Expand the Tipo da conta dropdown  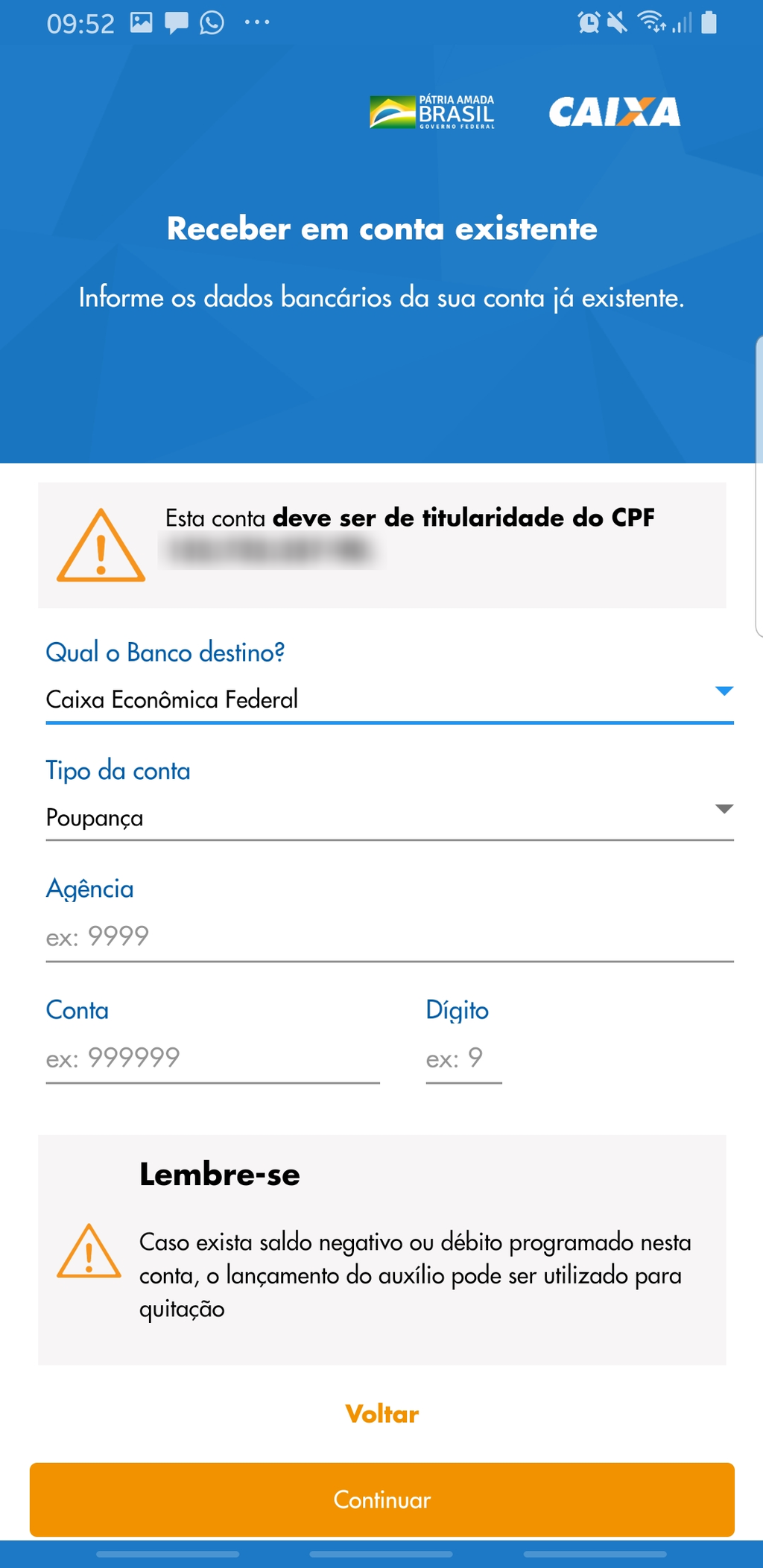pos(390,818)
